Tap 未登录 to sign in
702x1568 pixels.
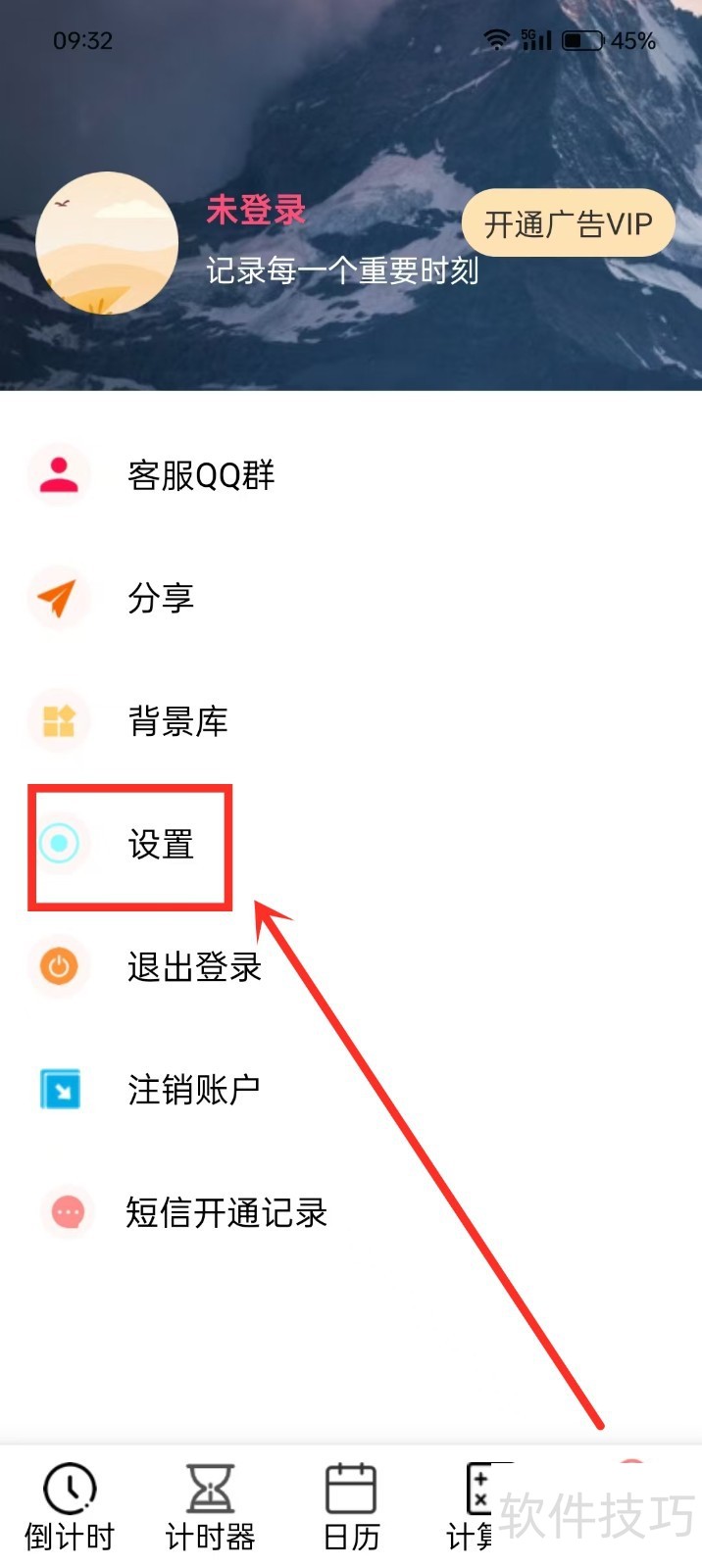256,210
